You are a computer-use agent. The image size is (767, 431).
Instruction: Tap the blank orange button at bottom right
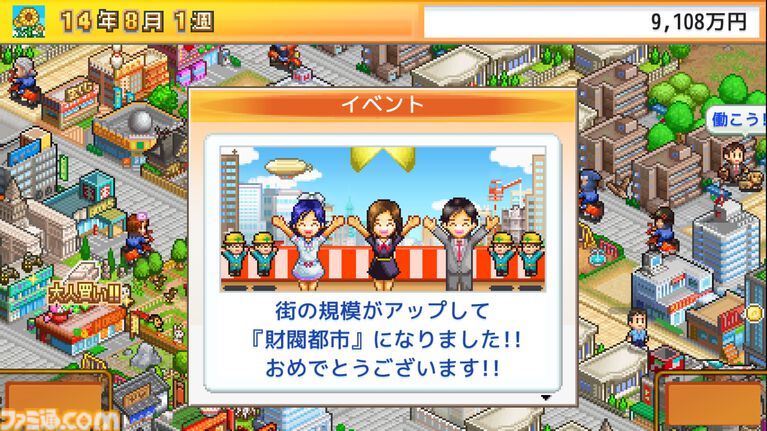(x=714, y=403)
